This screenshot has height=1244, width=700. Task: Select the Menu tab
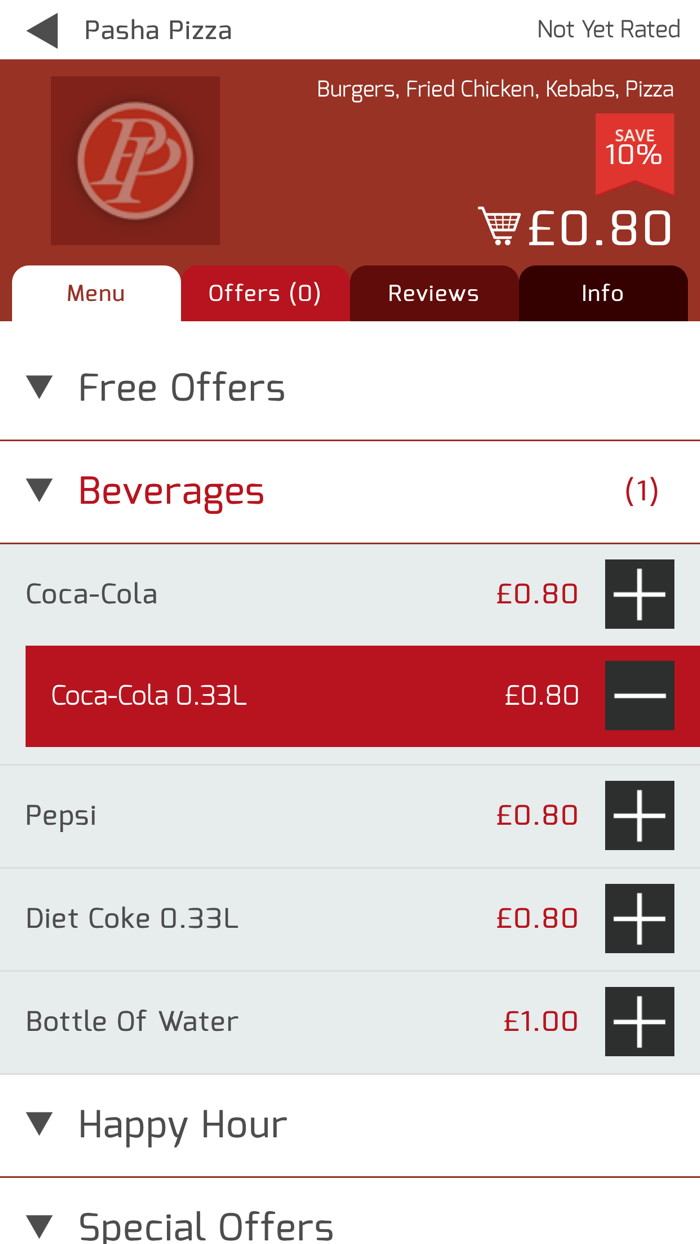pos(96,293)
